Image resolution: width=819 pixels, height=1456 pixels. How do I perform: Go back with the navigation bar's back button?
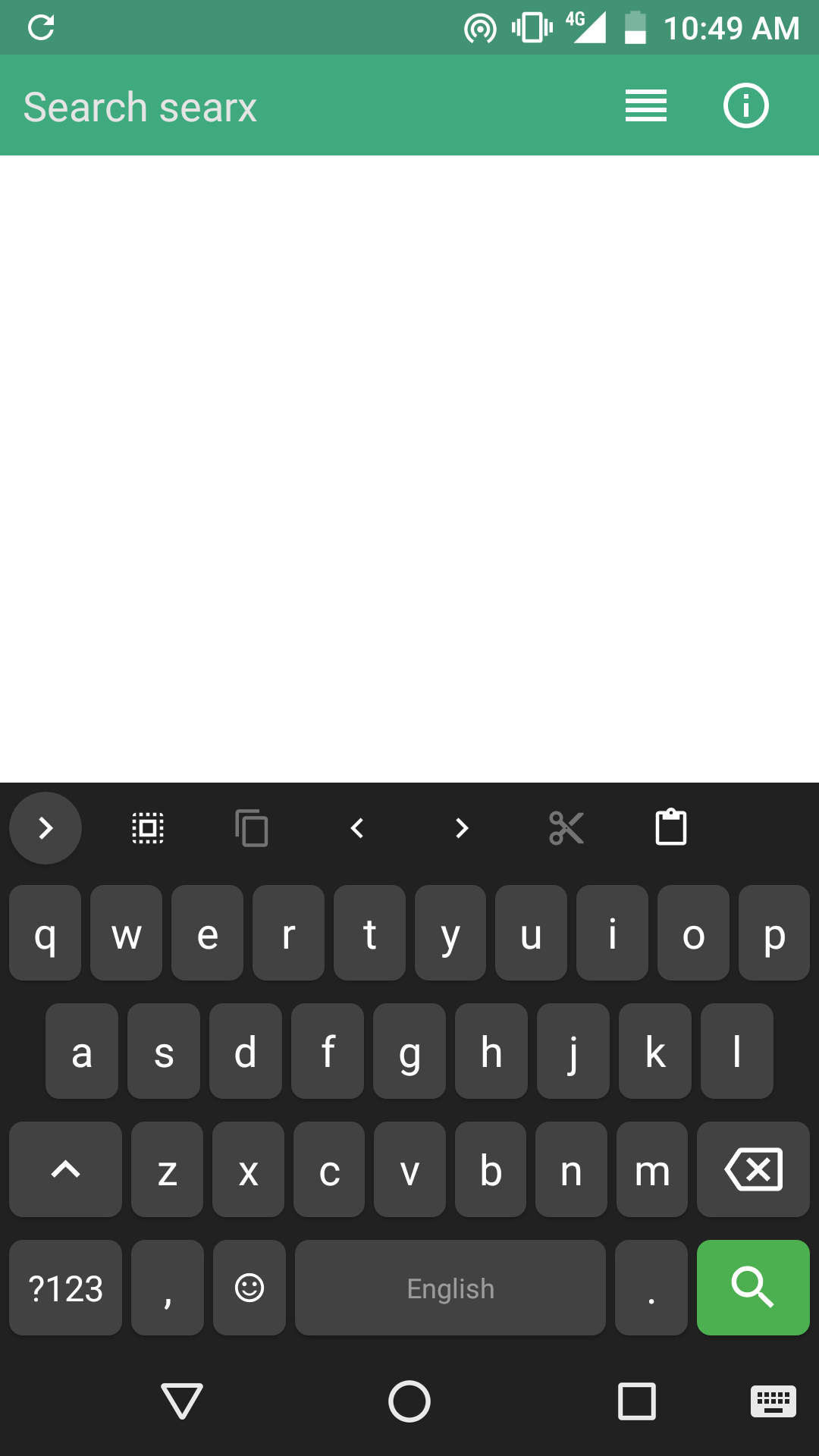tap(182, 1401)
